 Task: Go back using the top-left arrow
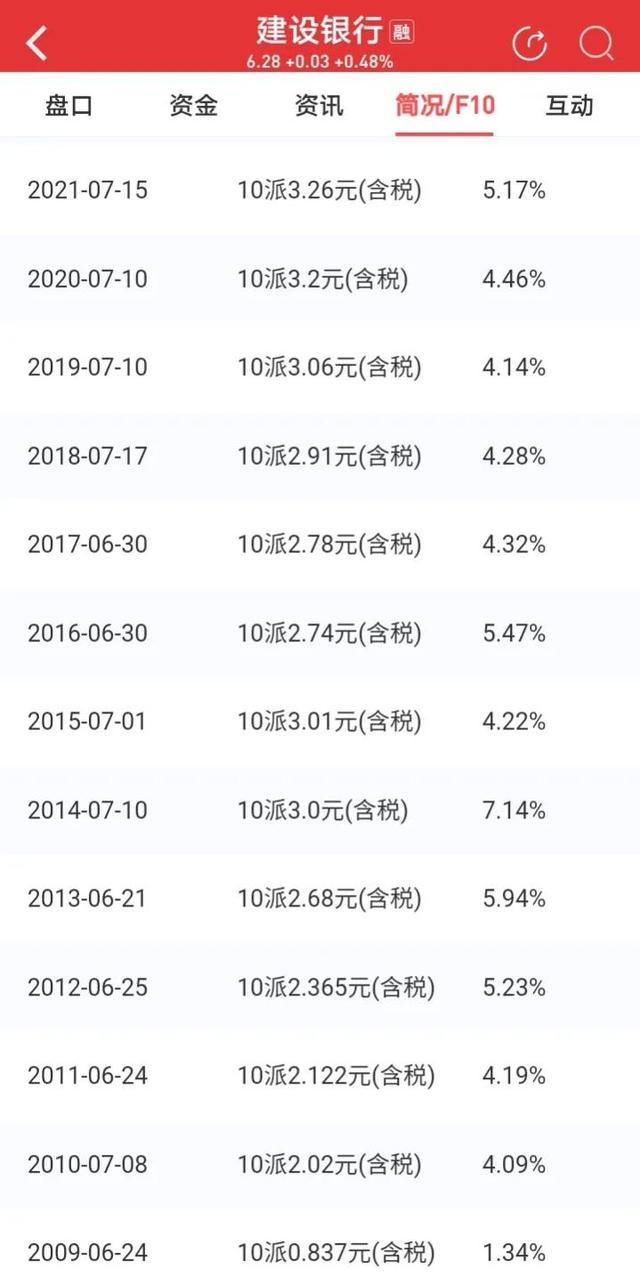click(x=37, y=43)
